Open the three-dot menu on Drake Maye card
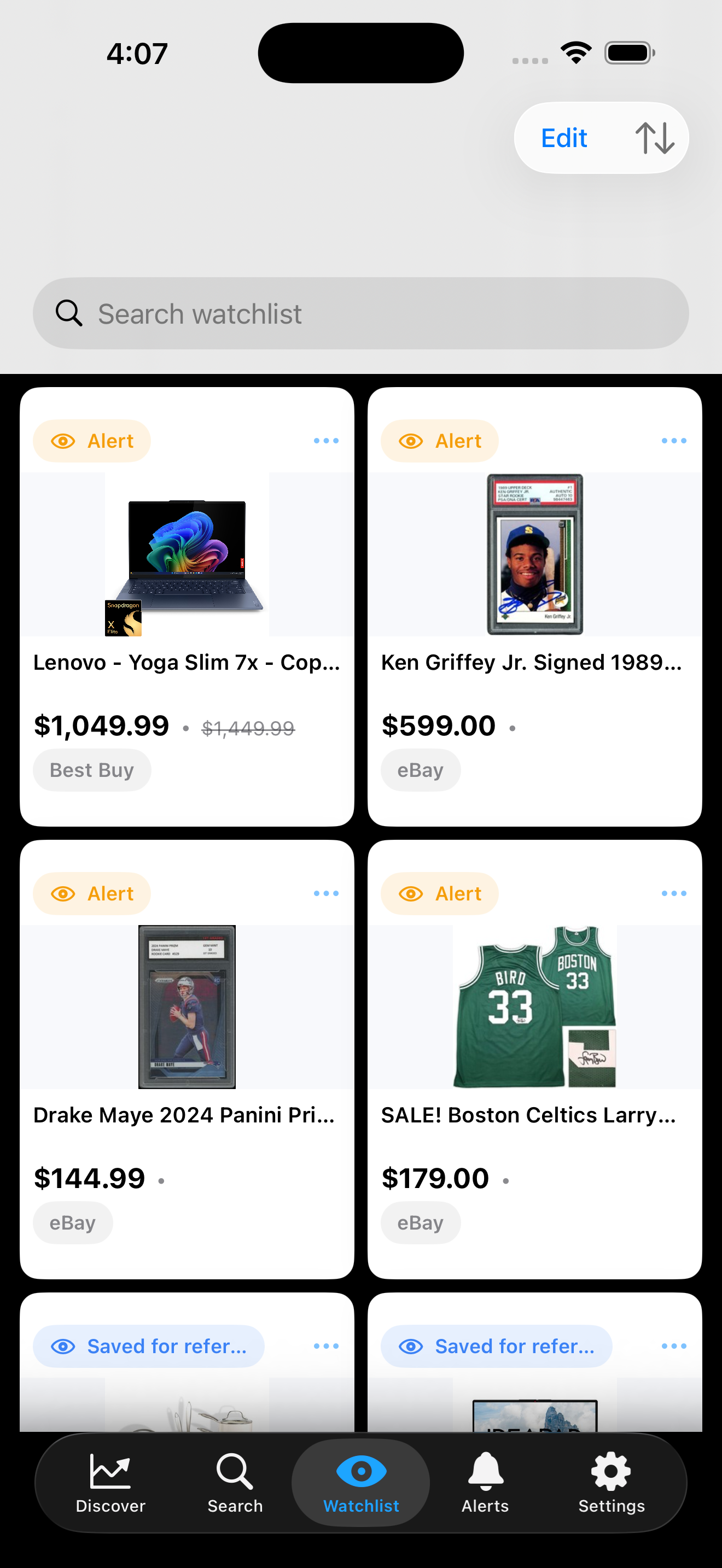 click(x=327, y=893)
